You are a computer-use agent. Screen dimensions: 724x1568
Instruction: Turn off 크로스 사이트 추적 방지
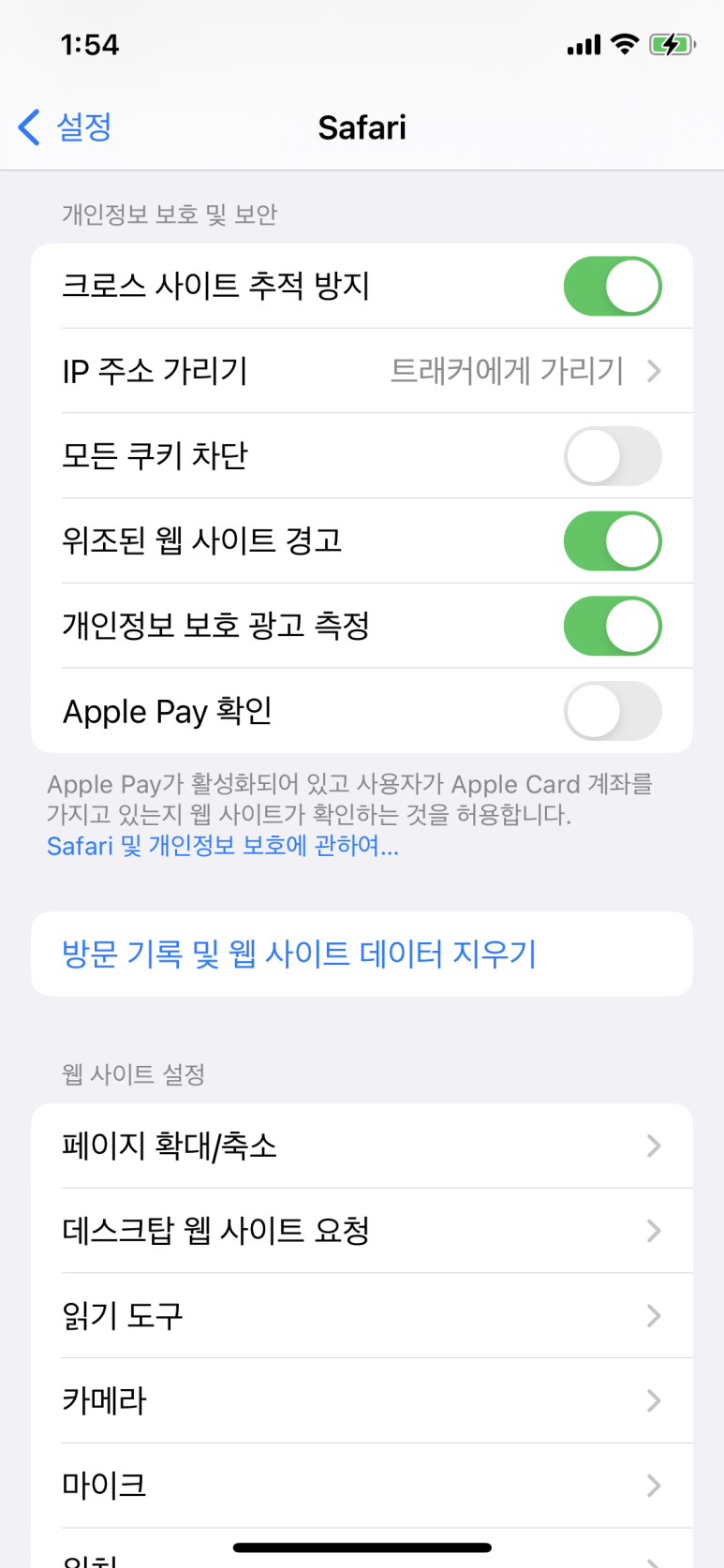pyautogui.click(x=613, y=287)
